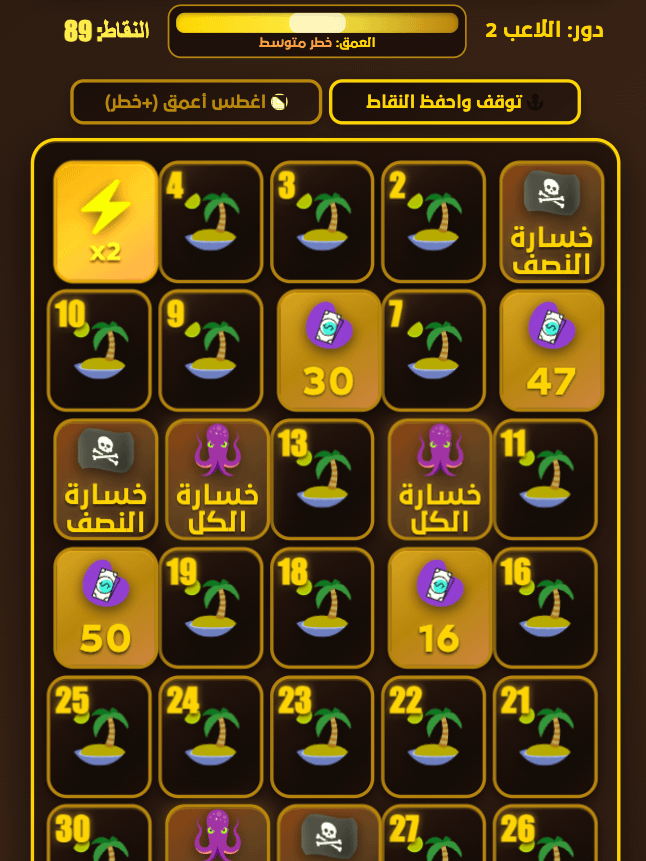The width and height of the screenshot is (646, 861).
Task: Uncover island tile number 19
Action: tap(211, 608)
